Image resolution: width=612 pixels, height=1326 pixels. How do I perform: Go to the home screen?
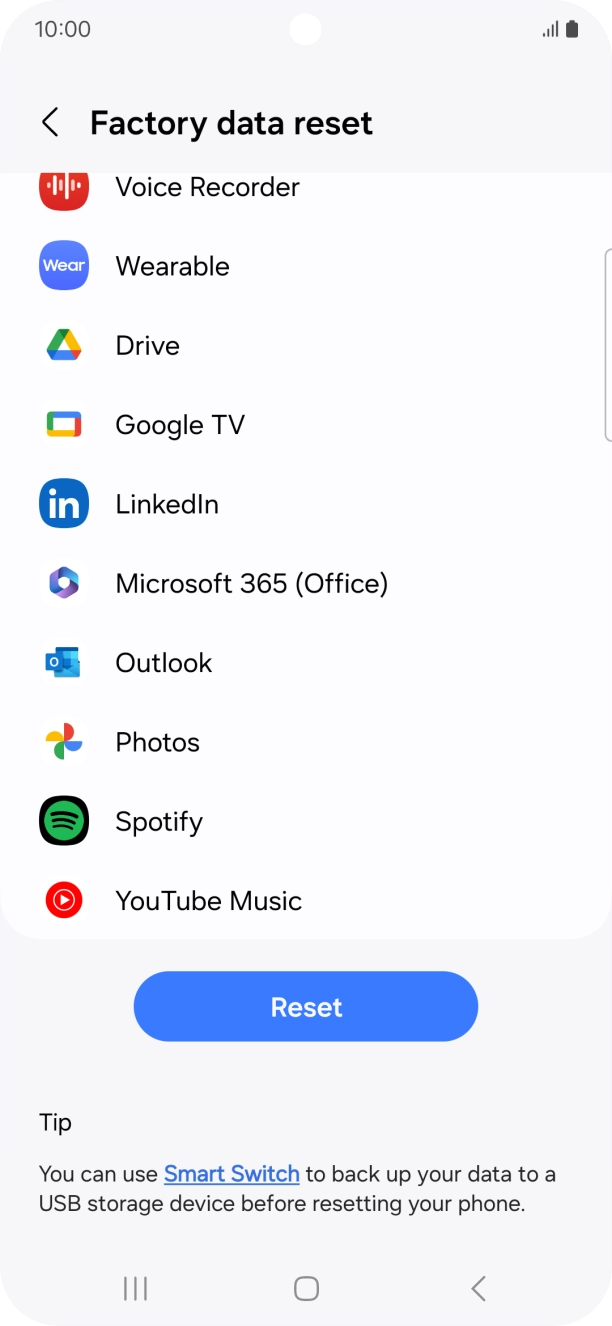point(306,1288)
